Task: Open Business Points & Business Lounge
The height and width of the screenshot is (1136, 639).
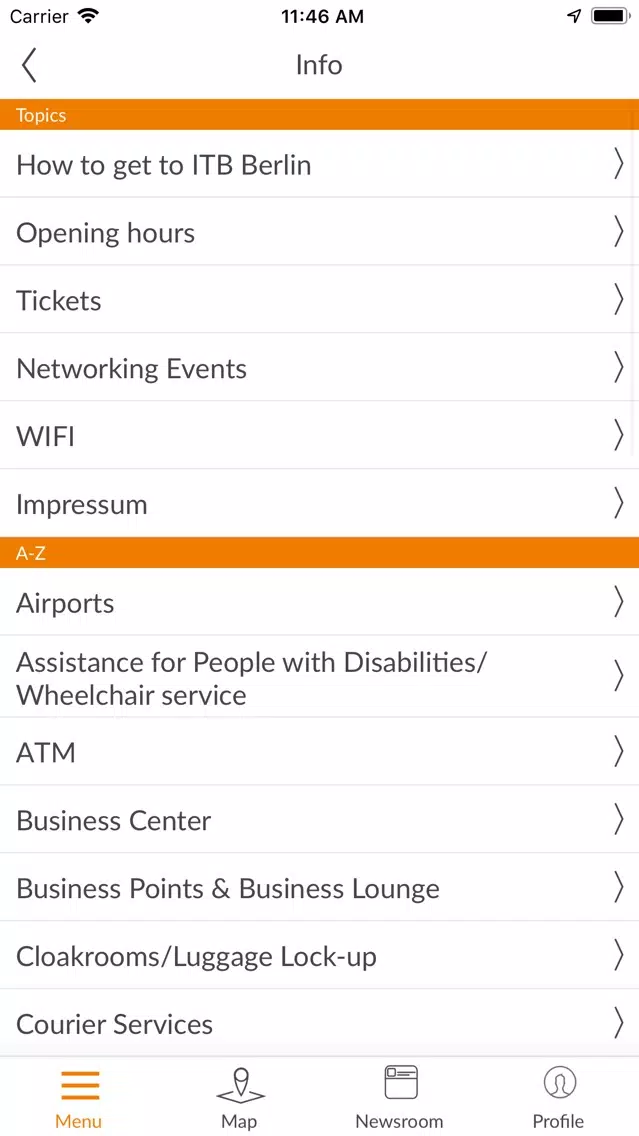Action: 320,888
